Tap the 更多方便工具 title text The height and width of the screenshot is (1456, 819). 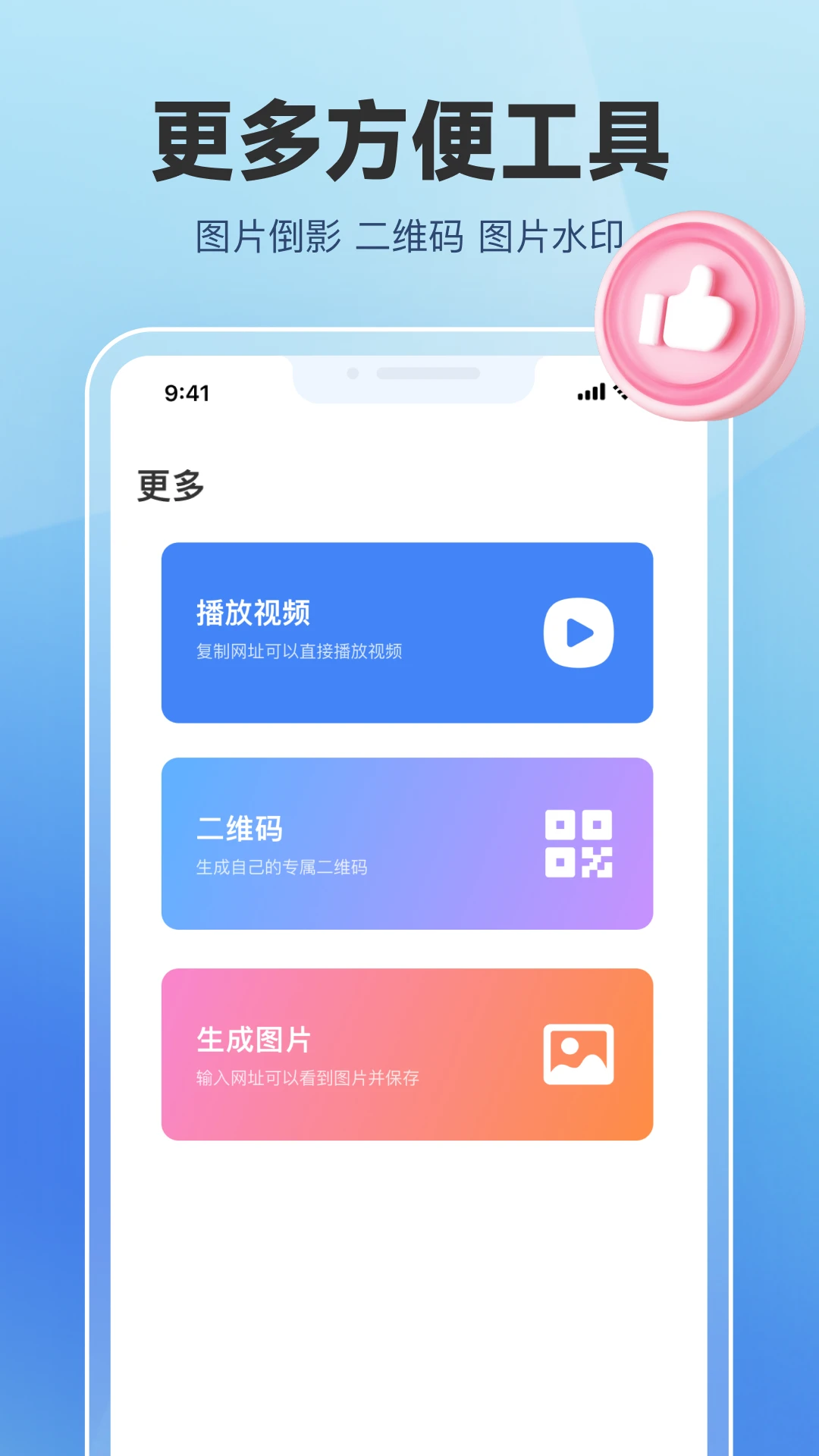(409, 140)
